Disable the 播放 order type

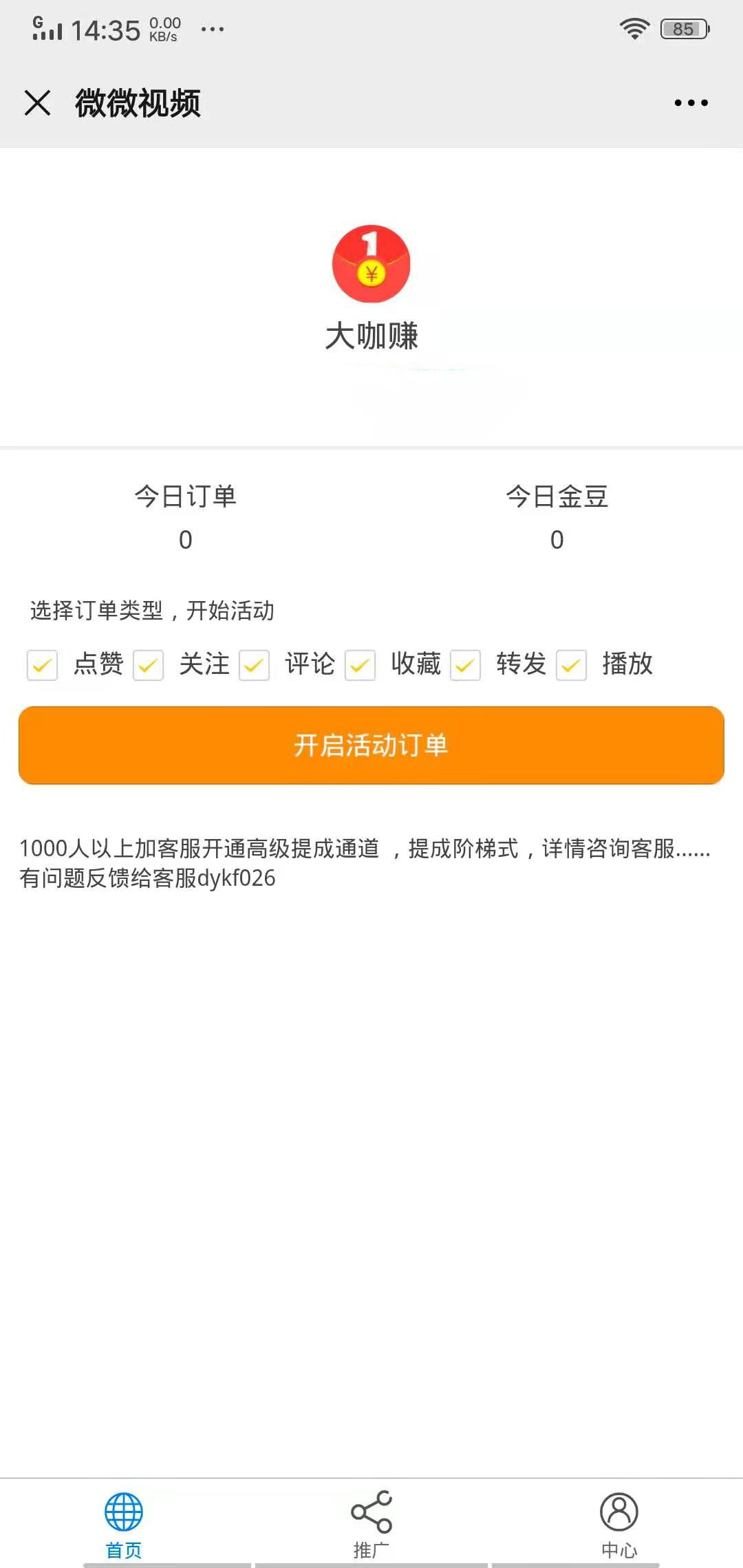pos(570,665)
